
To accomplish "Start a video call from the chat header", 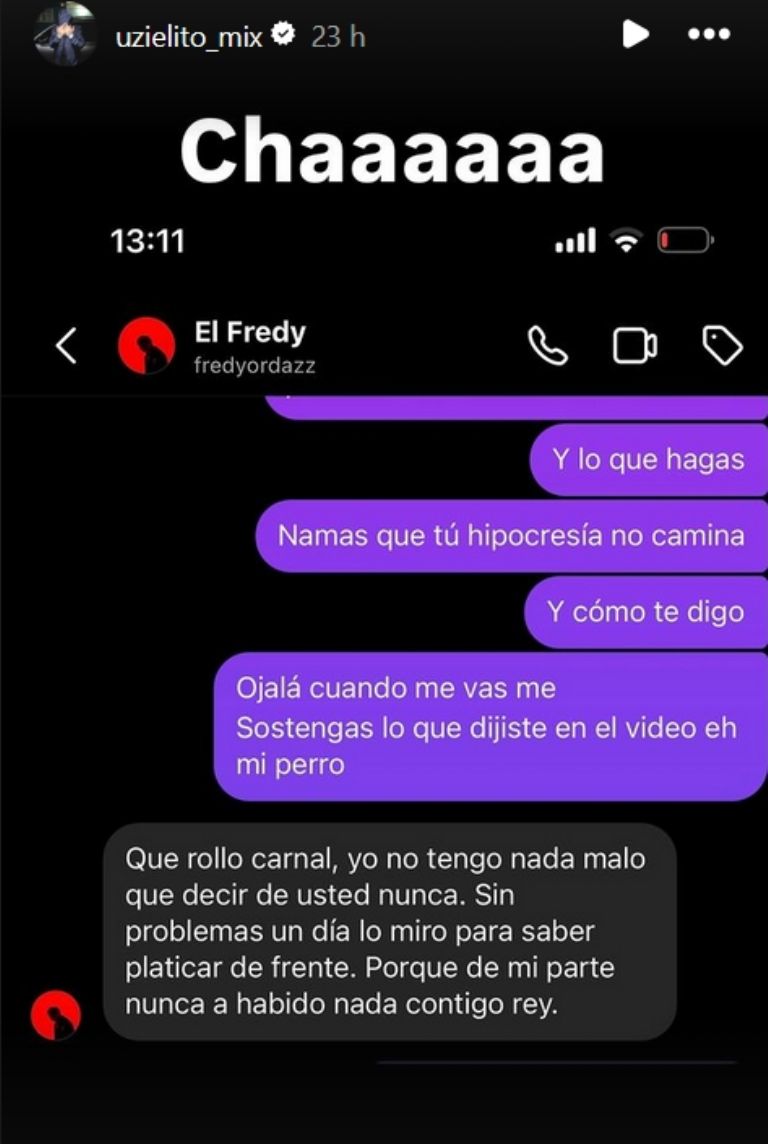I will click(634, 345).
